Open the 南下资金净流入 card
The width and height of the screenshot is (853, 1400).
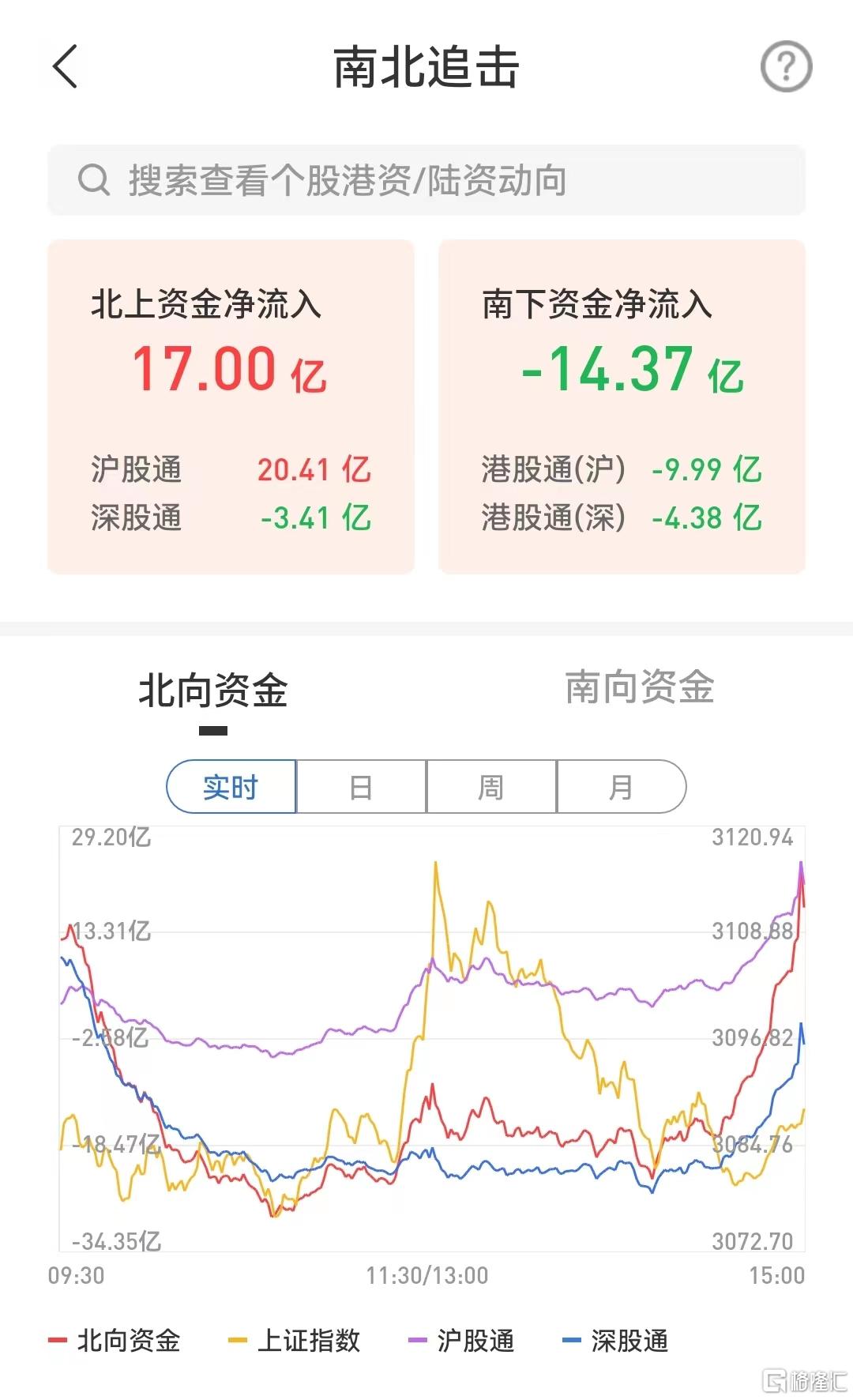(x=622, y=407)
